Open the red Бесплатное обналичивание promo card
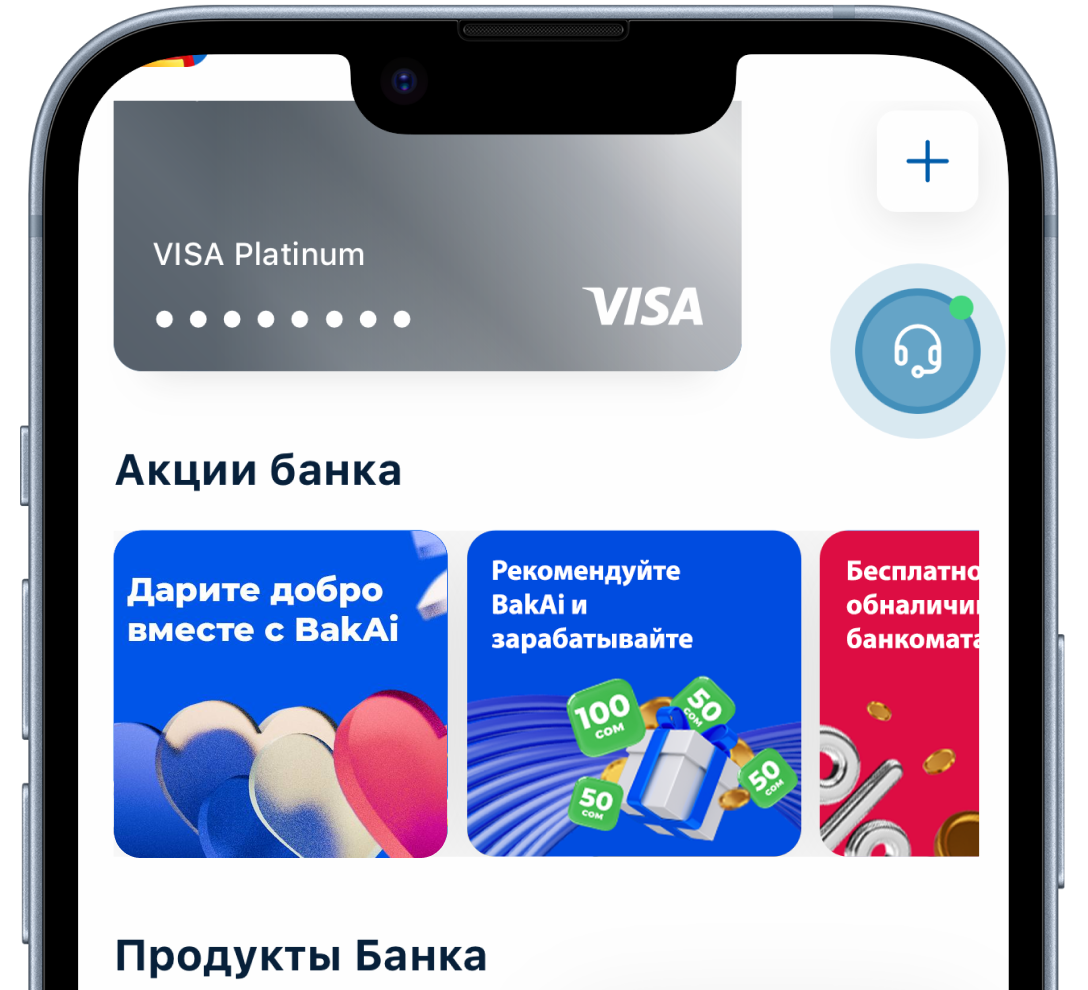The height and width of the screenshot is (990, 1088). pyautogui.click(x=899, y=693)
